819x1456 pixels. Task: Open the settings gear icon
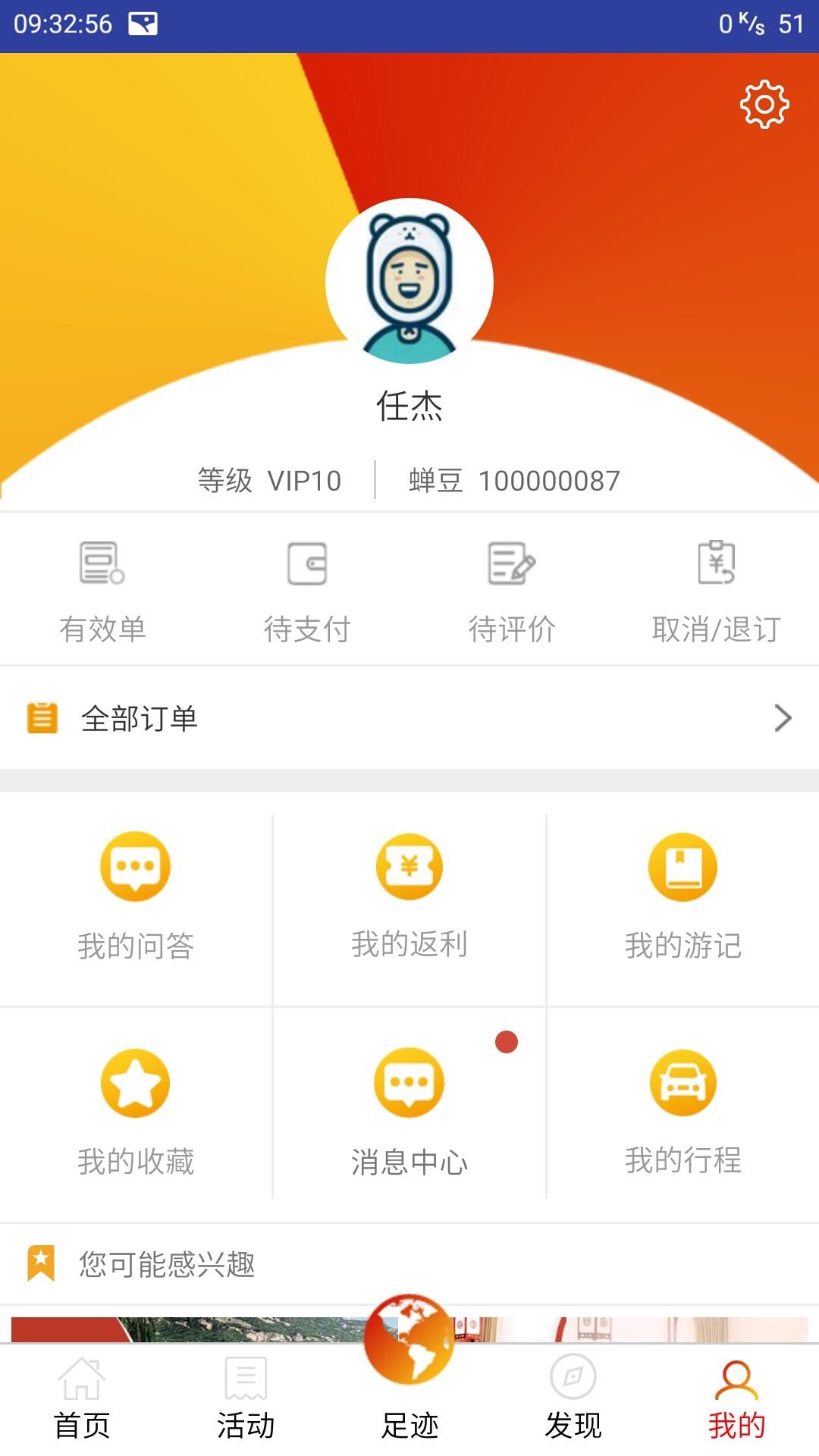click(764, 105)
